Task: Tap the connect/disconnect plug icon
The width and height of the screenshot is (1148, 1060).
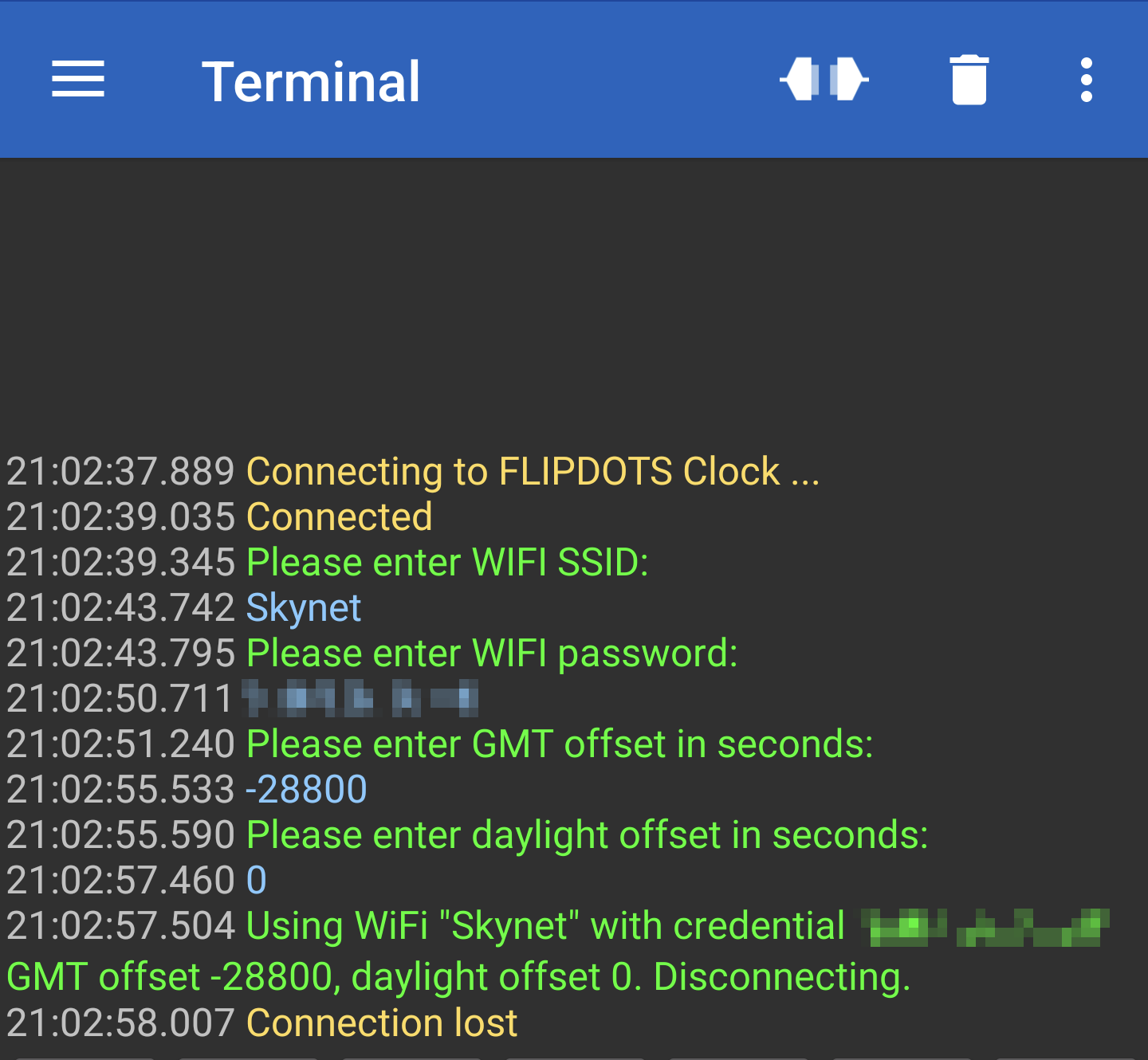Action: [824, 80]
